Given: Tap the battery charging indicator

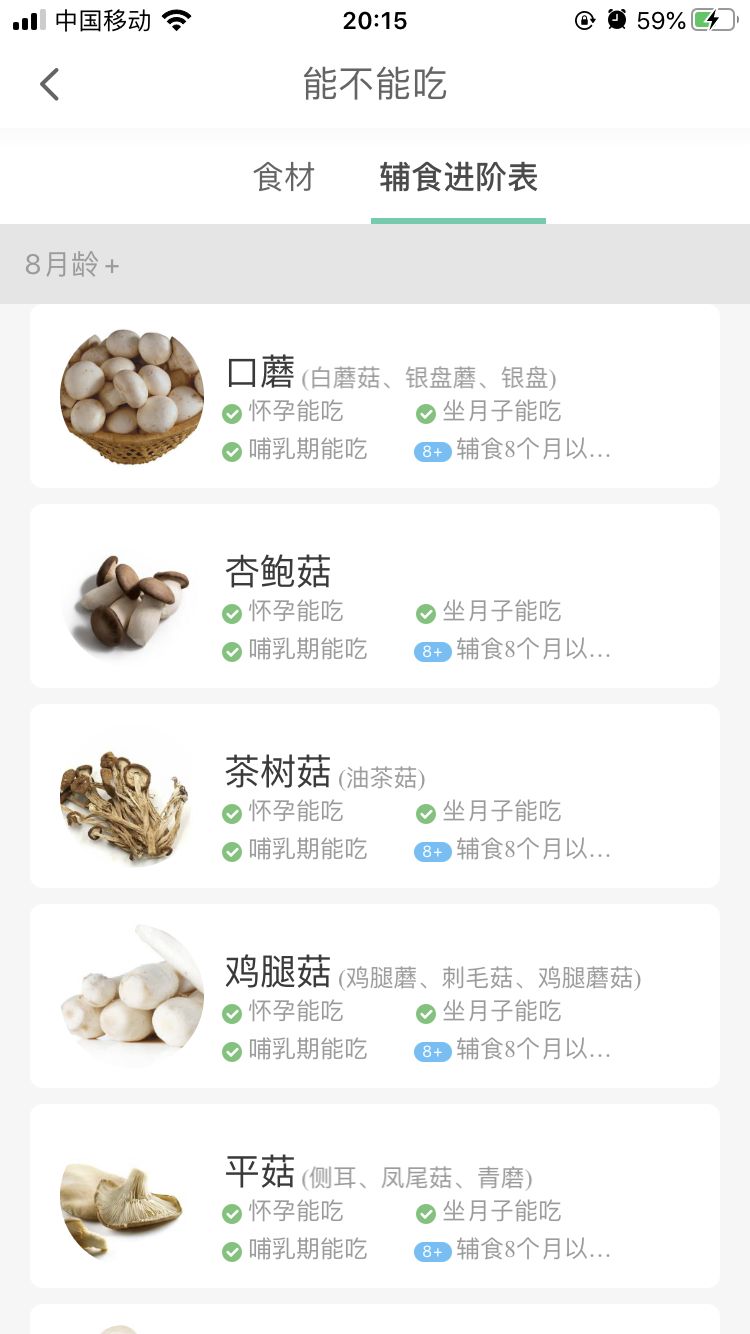Looking at the screenshot, I should pos(711,20).
